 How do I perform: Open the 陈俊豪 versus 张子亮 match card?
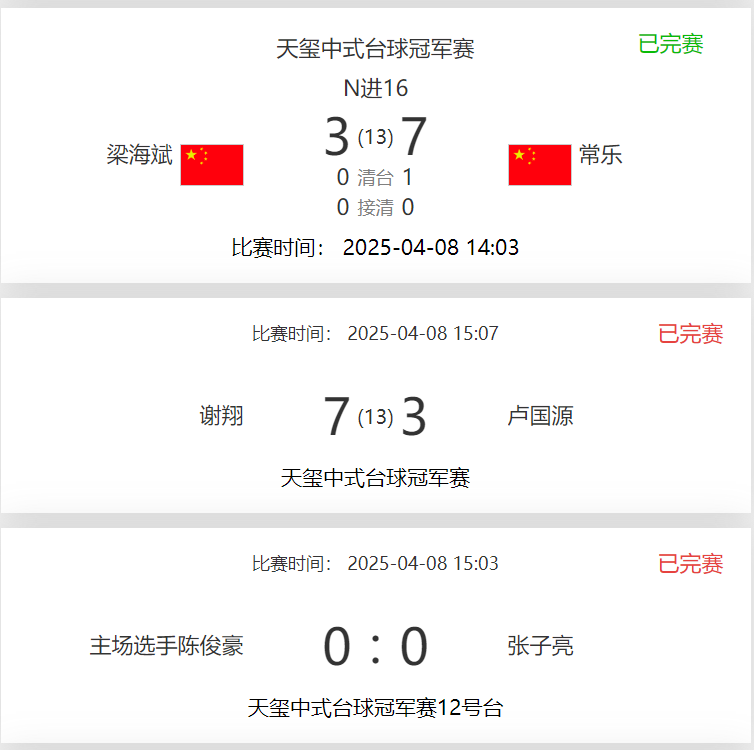[375, 645]
